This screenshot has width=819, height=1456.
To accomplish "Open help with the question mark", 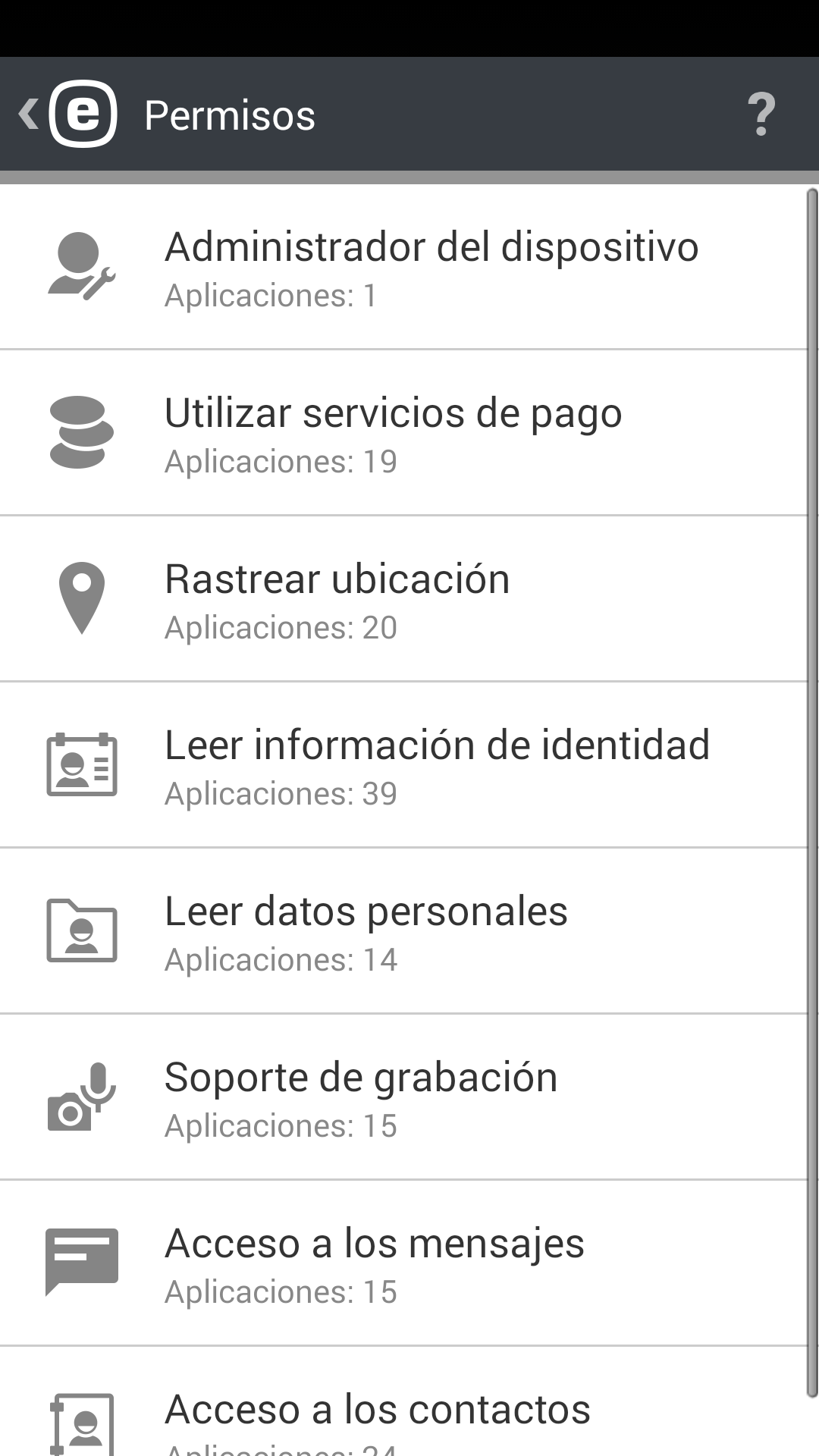I will pos(761,114).
